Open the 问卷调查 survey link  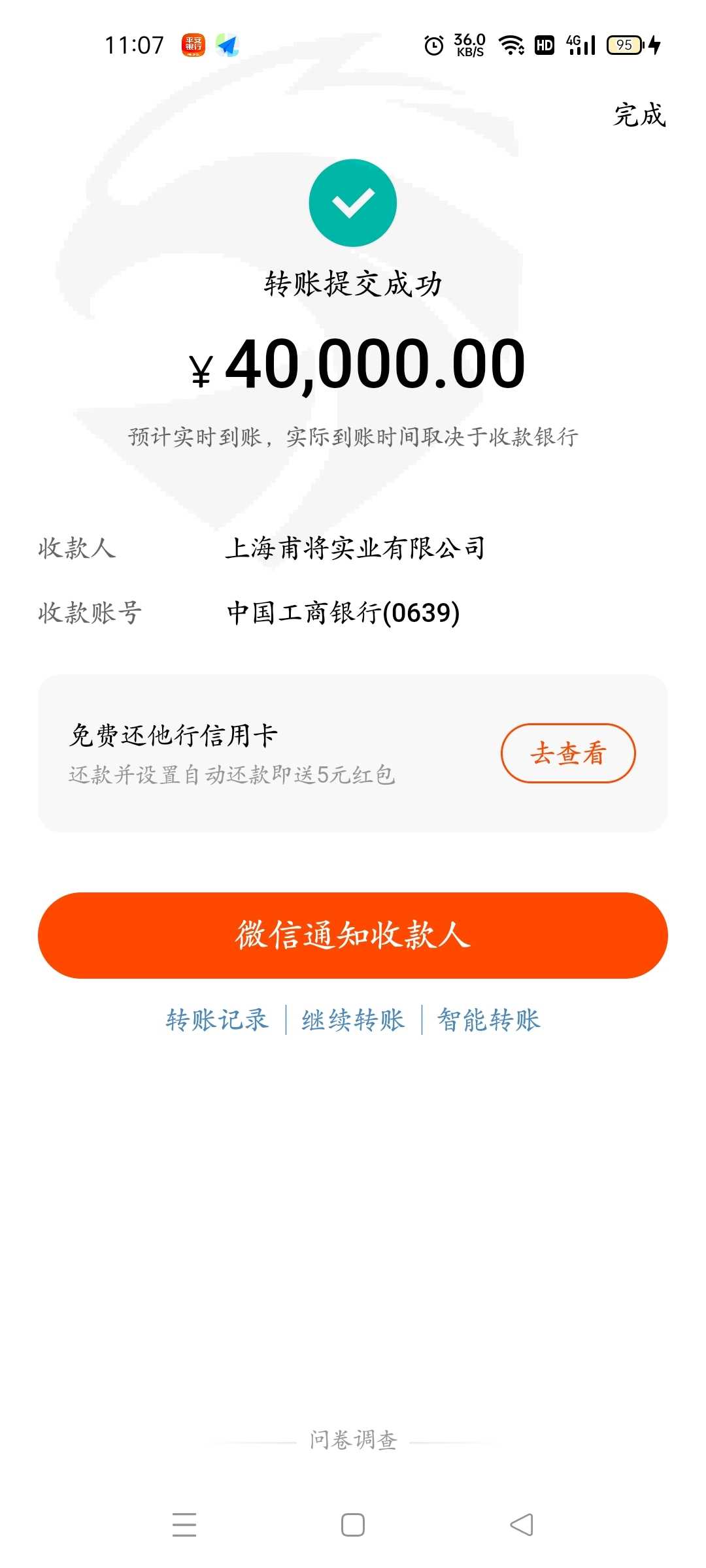353,1440
